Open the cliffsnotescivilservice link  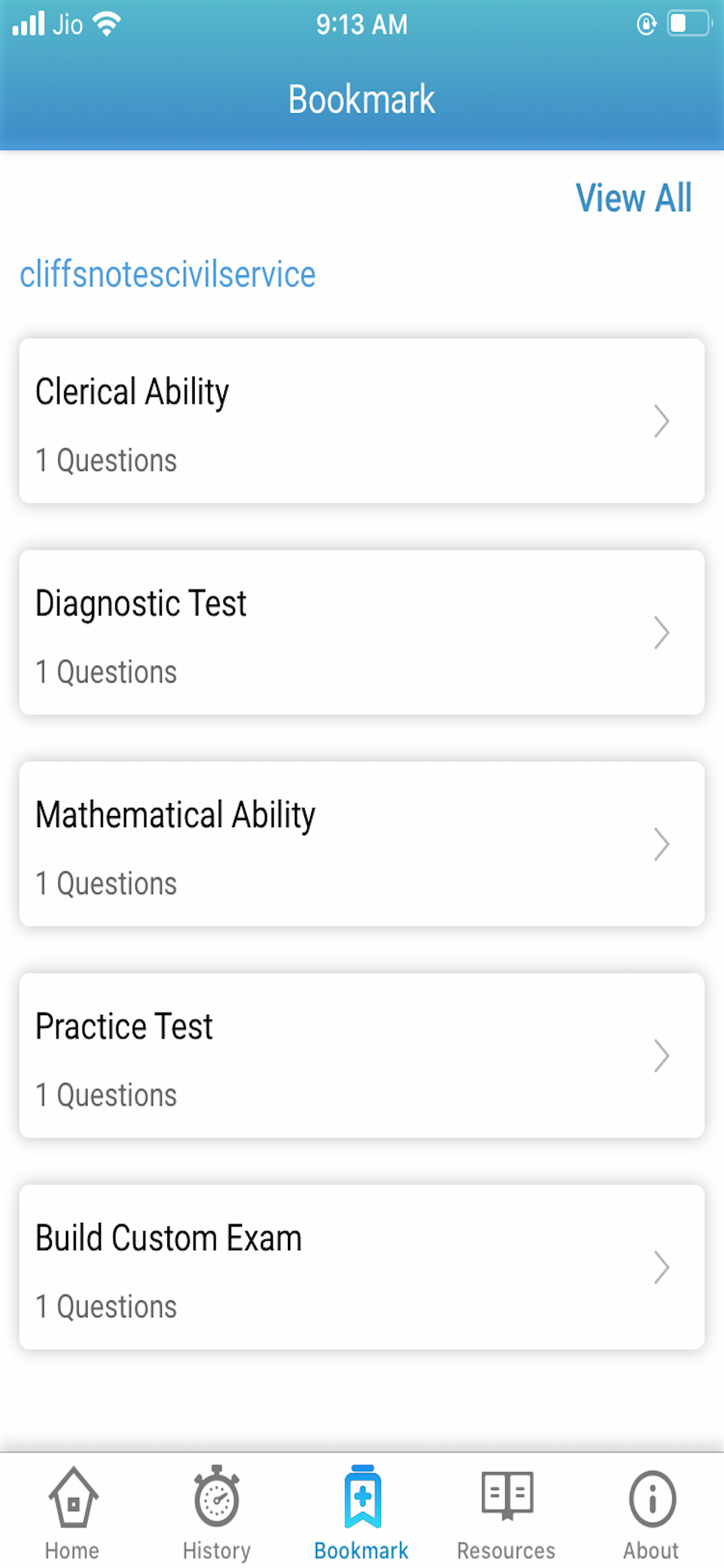(168, 274)
